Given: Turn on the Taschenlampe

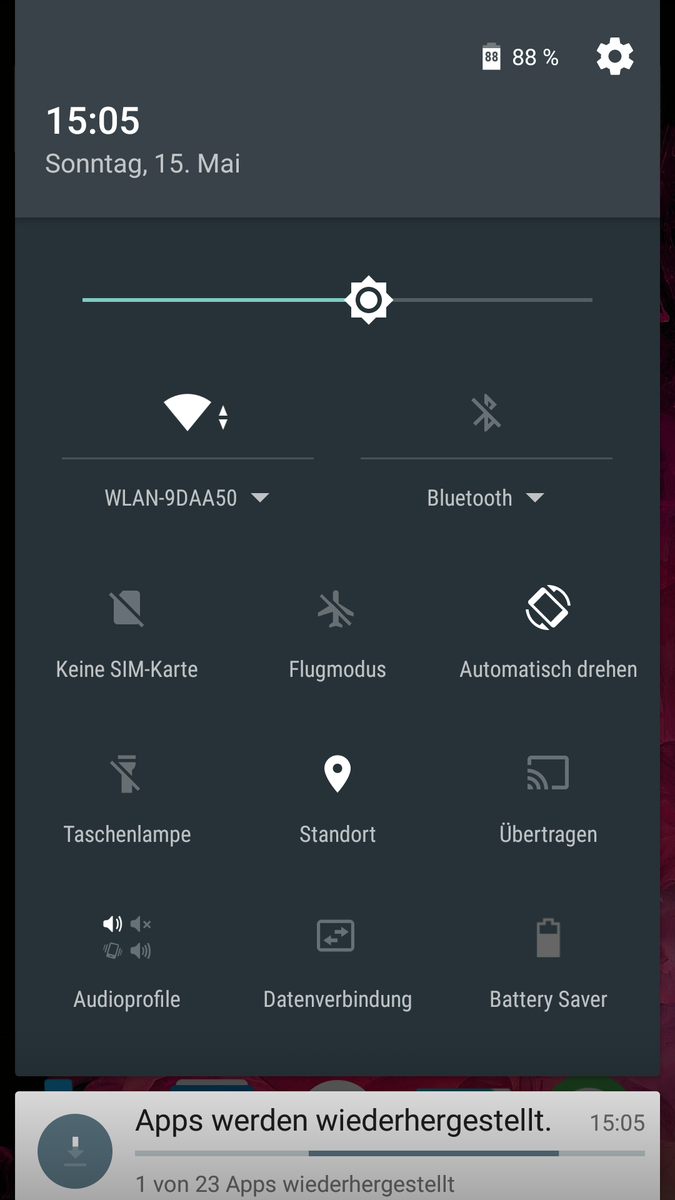Looking at the screenshot, I should [x=127, y=800].
